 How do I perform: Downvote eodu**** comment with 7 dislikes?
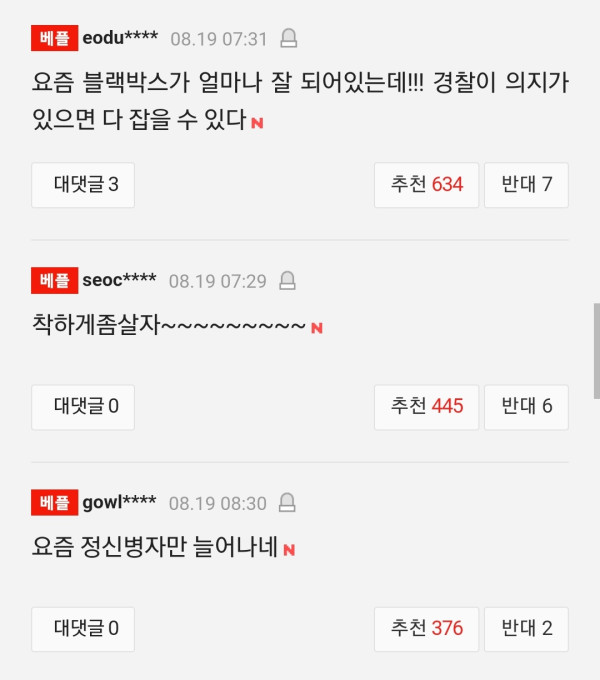(527, 185)
